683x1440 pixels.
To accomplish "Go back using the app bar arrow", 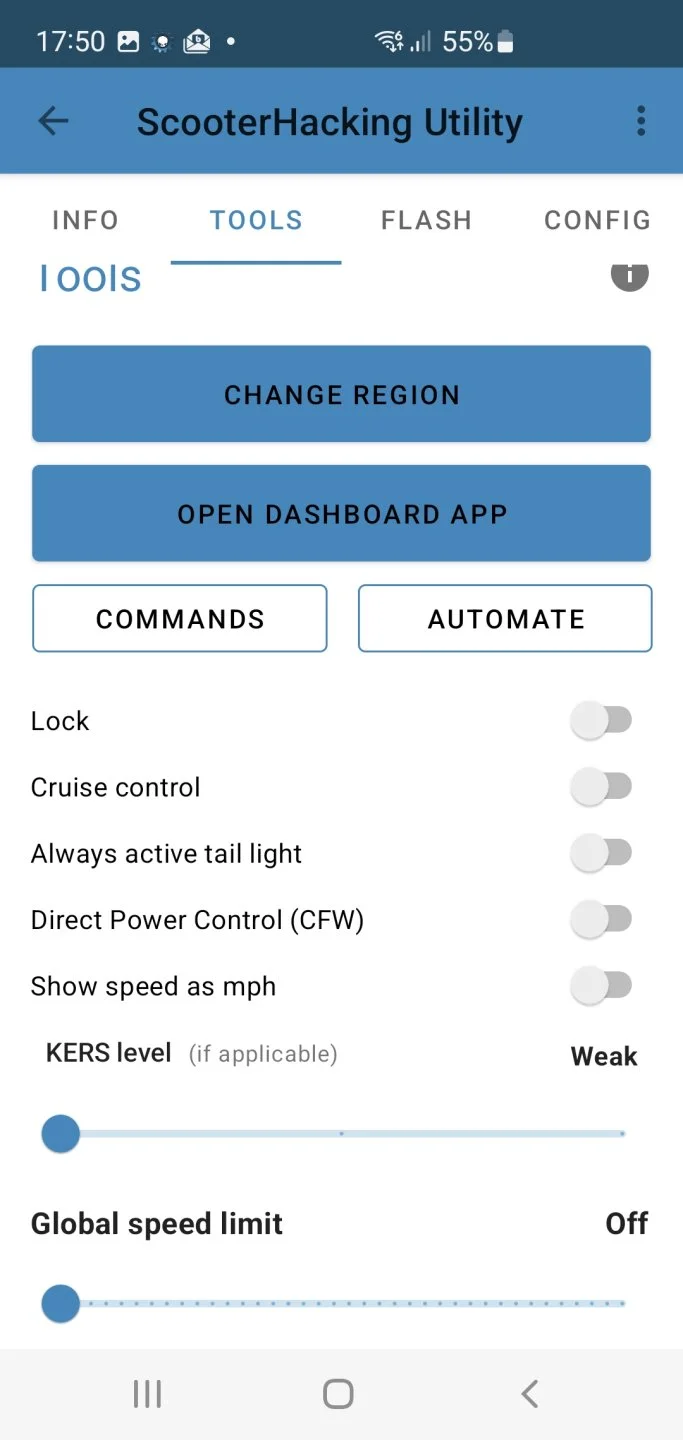I will [53, 122].
